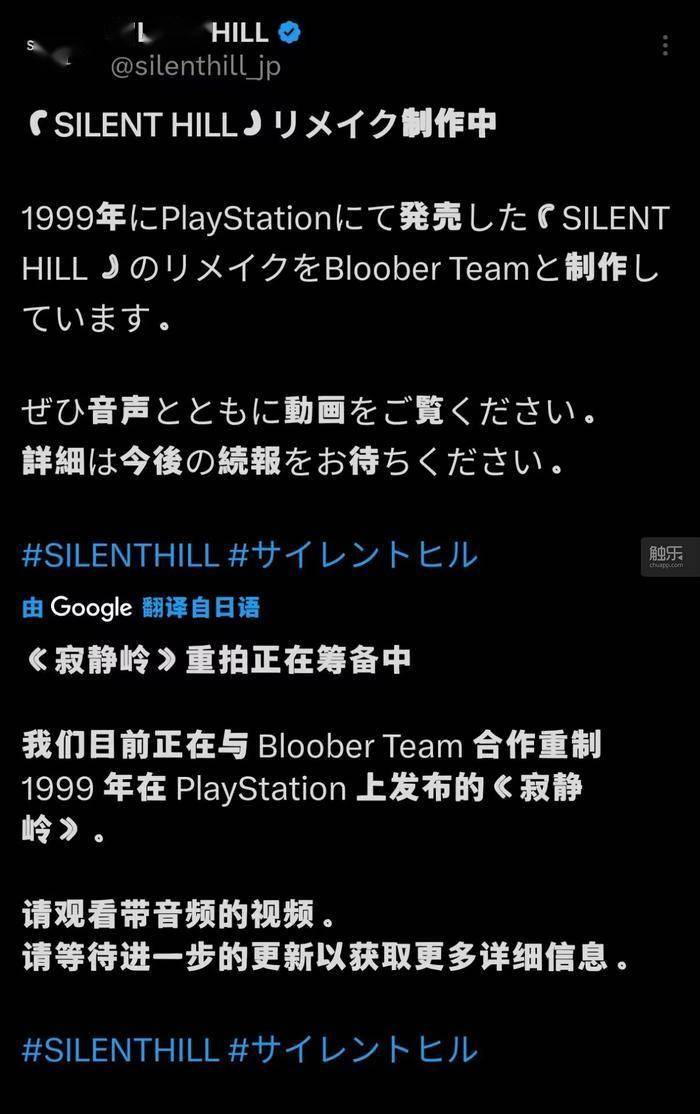The height and width of the screenshot is (1114, 700).
Task: Tap #SILENTHILL hashtag in the original Japanese post
Action: 120,555
